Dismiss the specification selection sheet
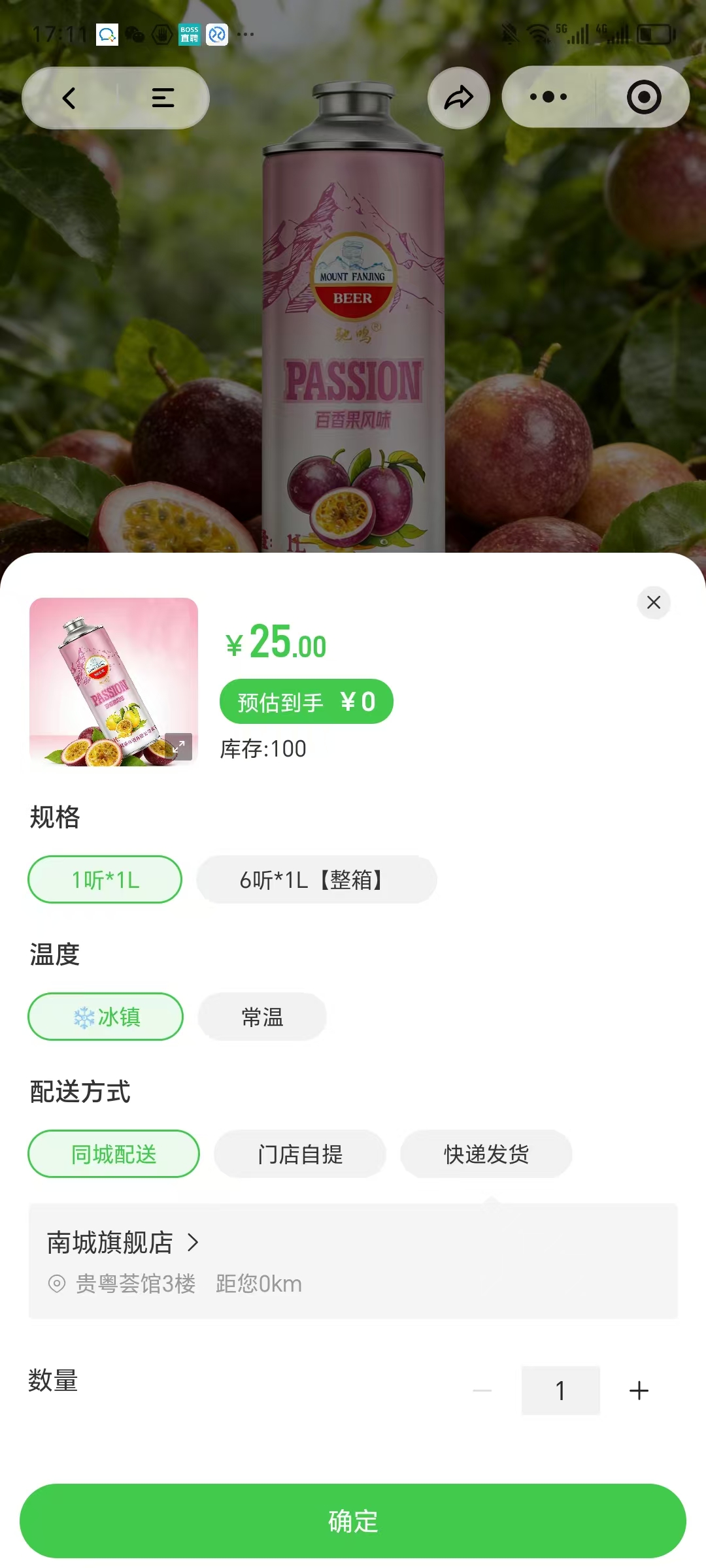The image size is (706, 1568). (x=654, y=602)
